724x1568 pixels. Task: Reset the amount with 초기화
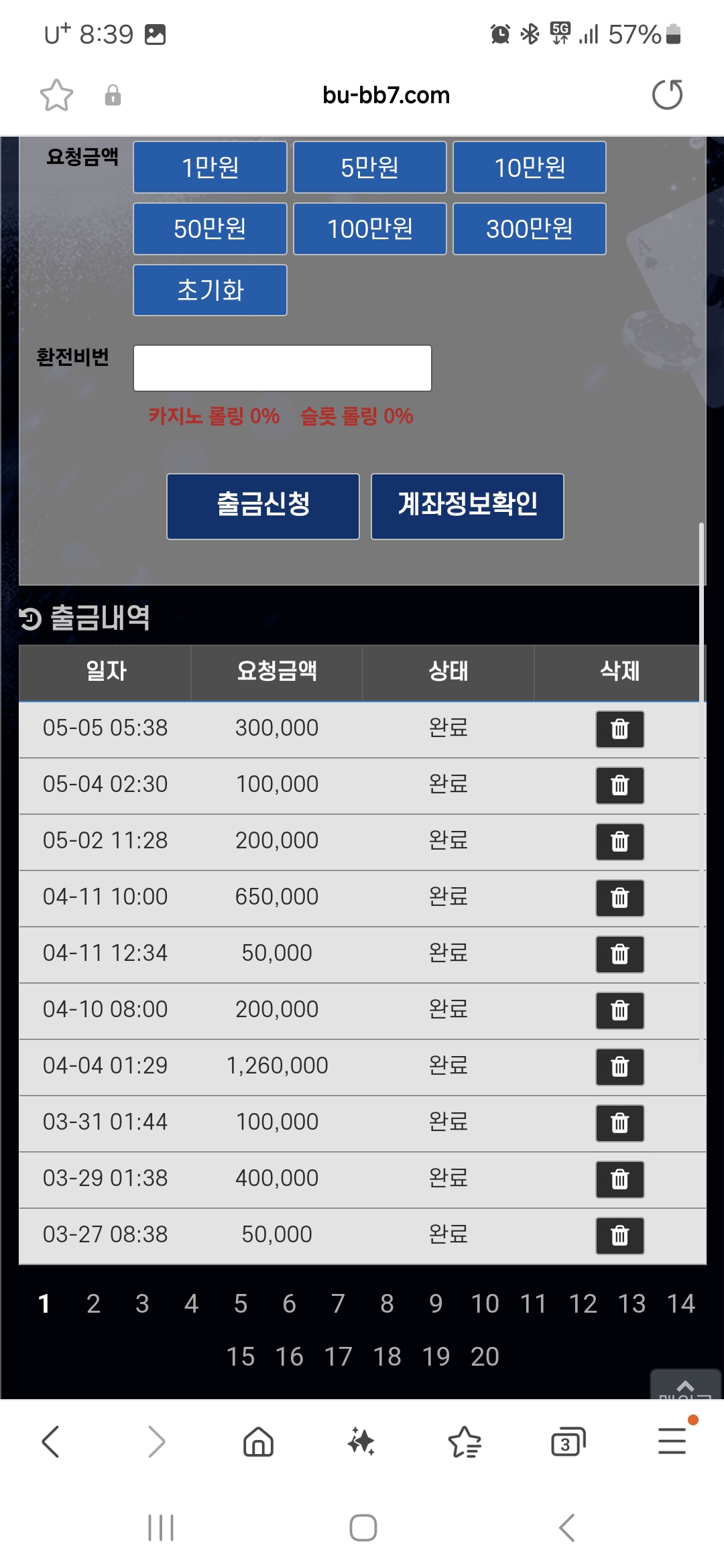pos(210,290)
